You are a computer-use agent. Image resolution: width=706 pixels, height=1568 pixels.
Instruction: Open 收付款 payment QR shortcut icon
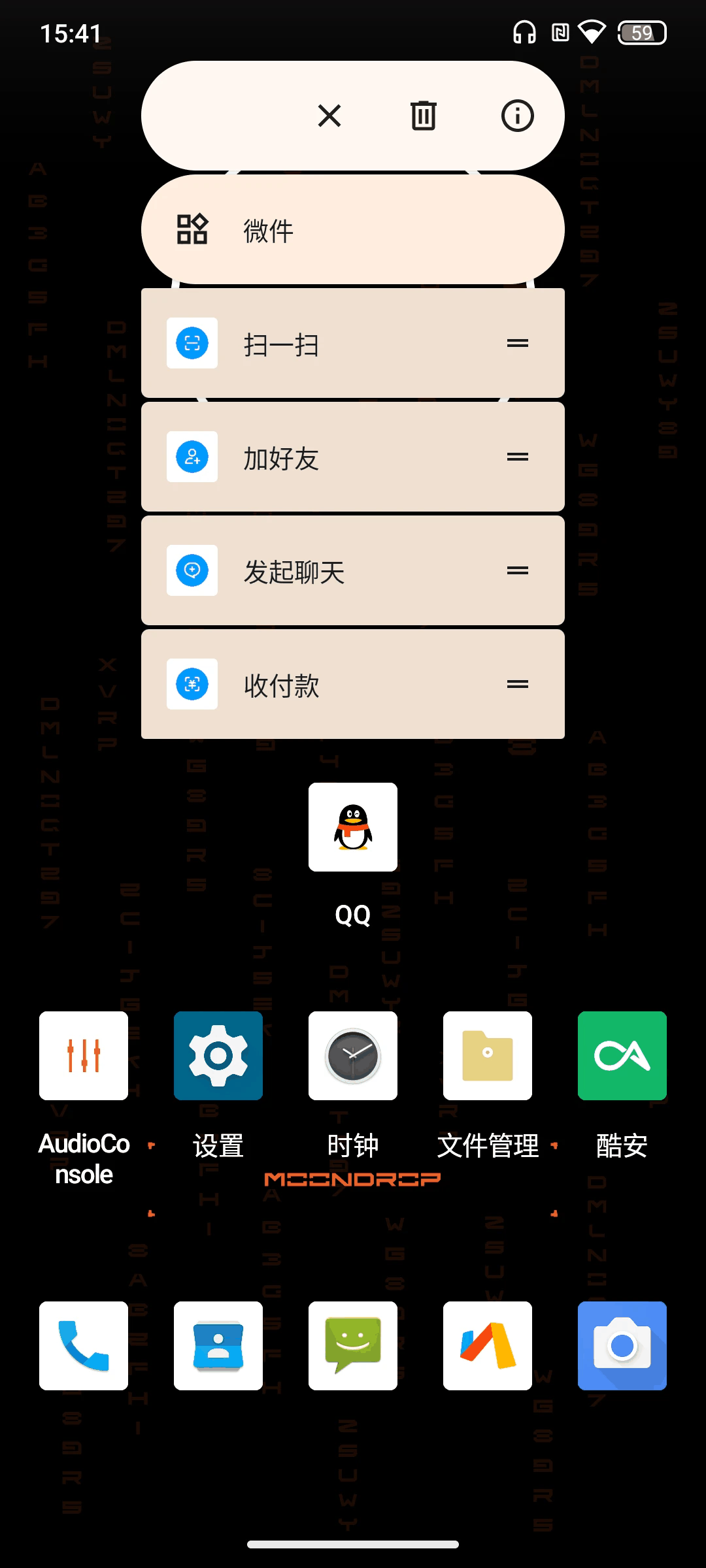pyautogui.click(x=192, y=683)
